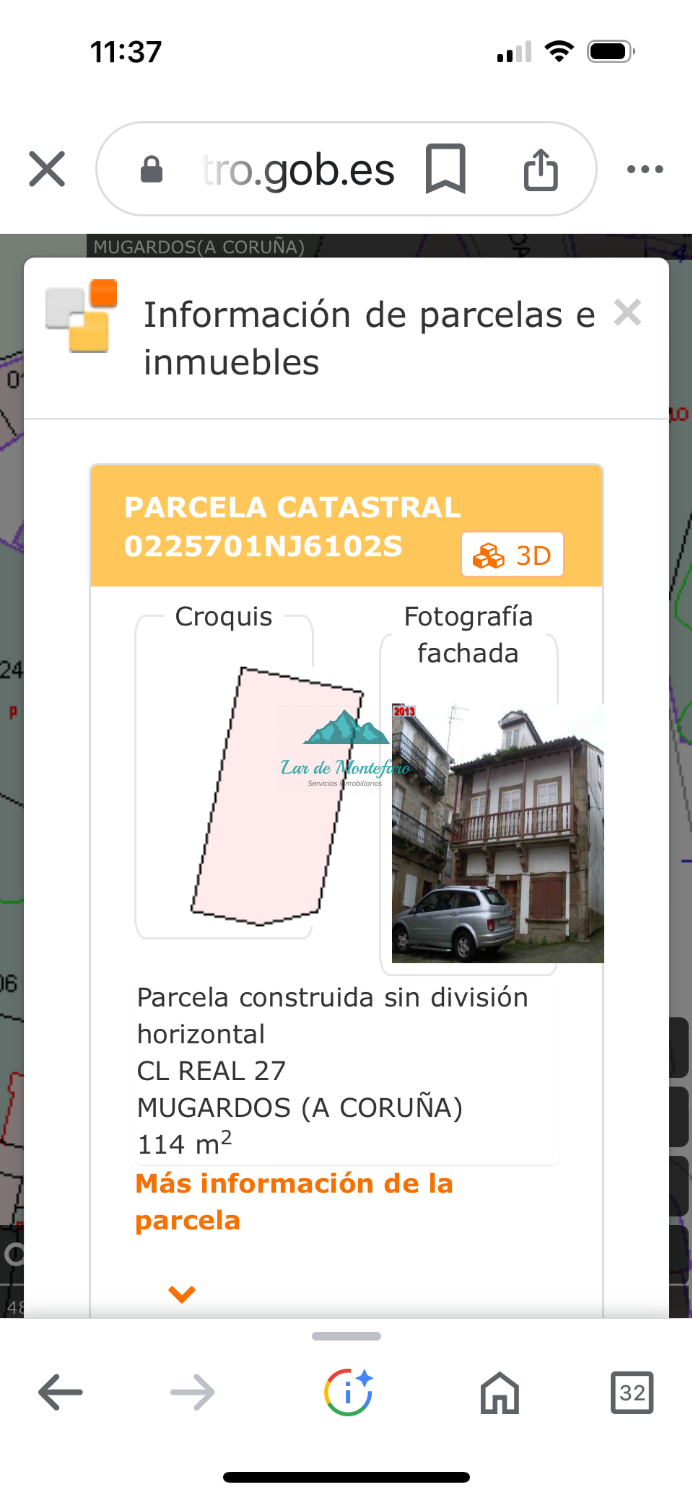Open the 3D view of the parcel
This screenshot has width=692, height=1500.
[x=512, y=556]
